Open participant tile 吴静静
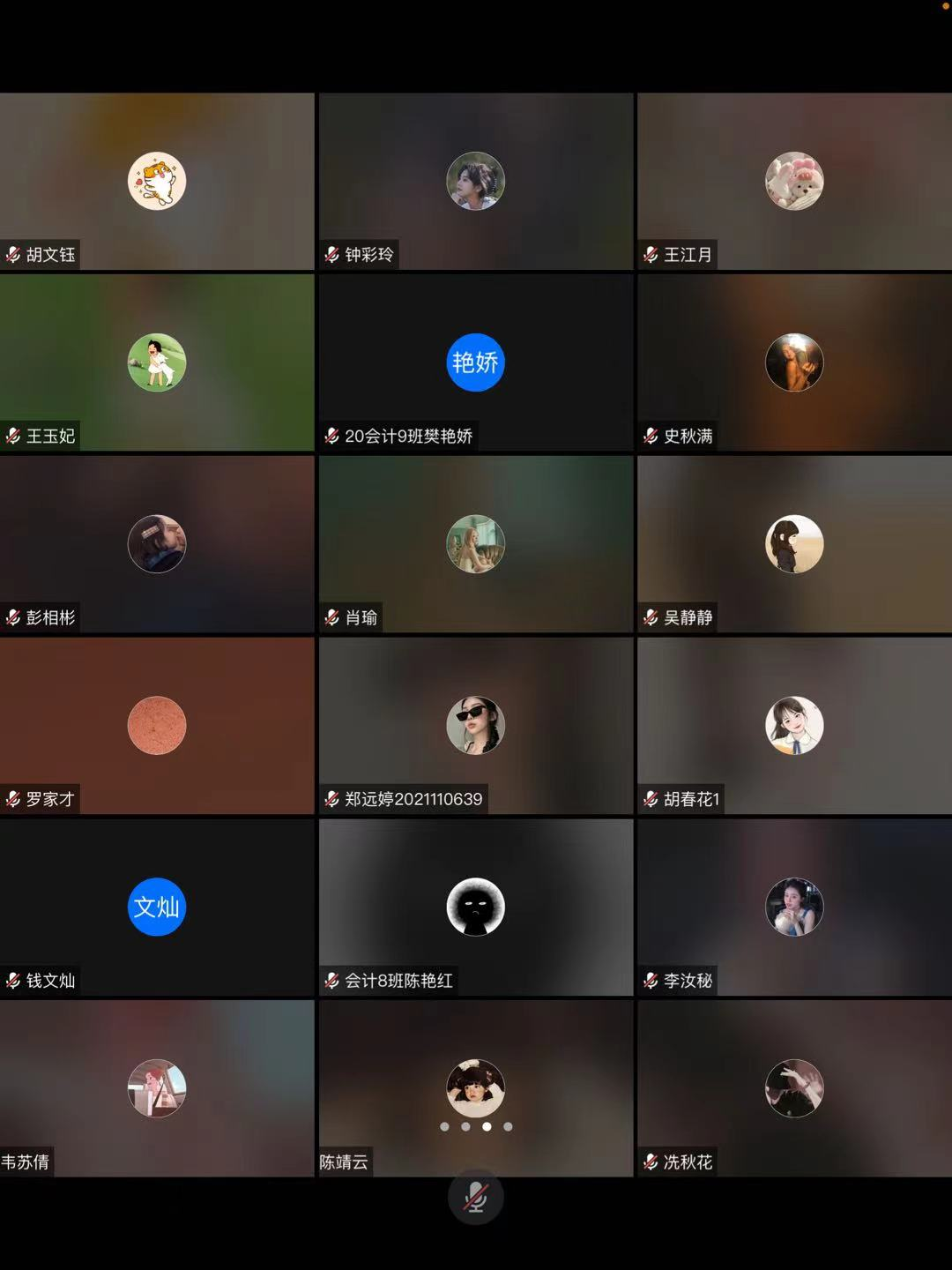 (794, 544)
